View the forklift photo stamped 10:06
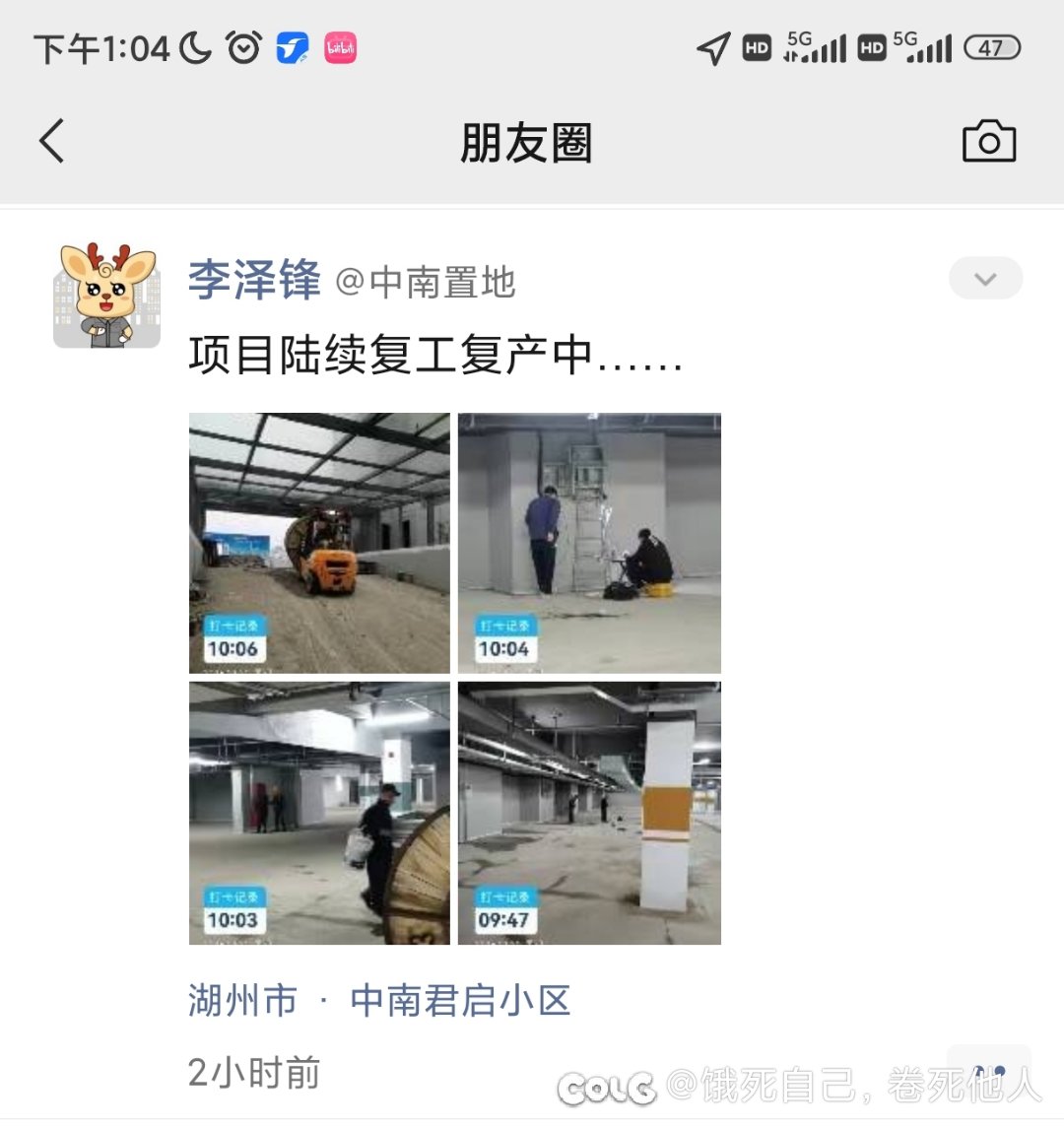Screen dimensions: 1064x1129 point(319,543)
